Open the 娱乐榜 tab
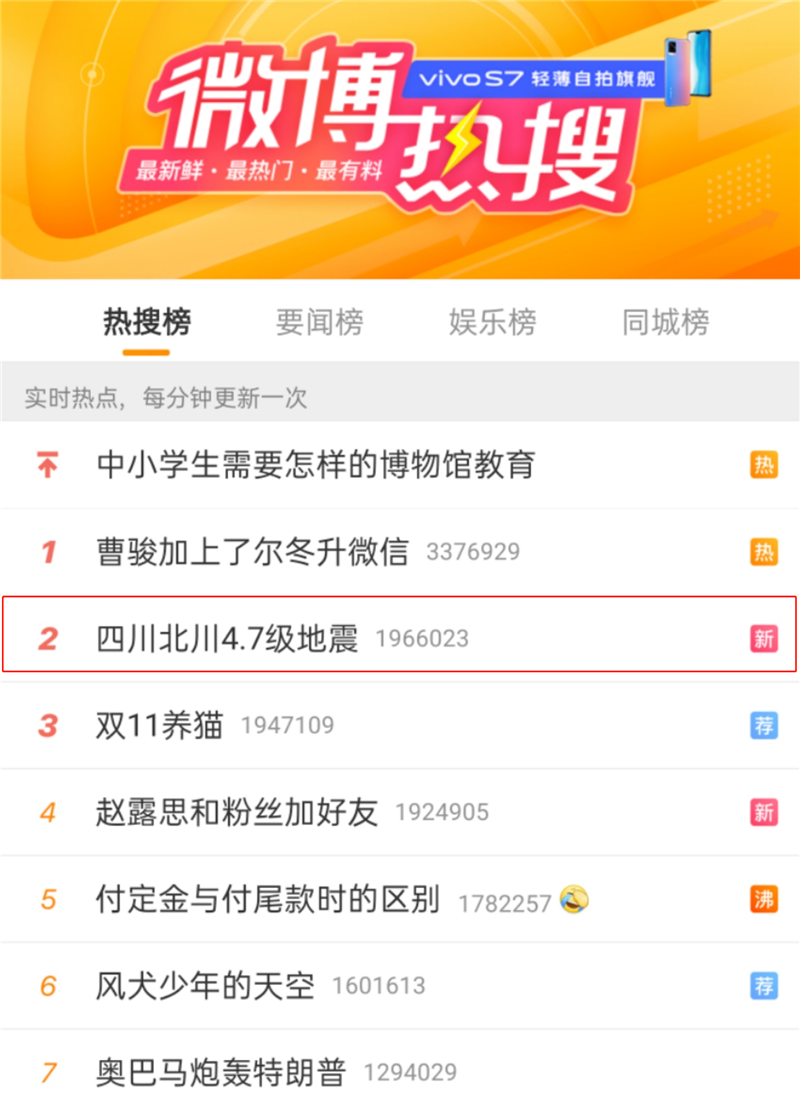The image size is (800, 1107). [x=492, y=322]
